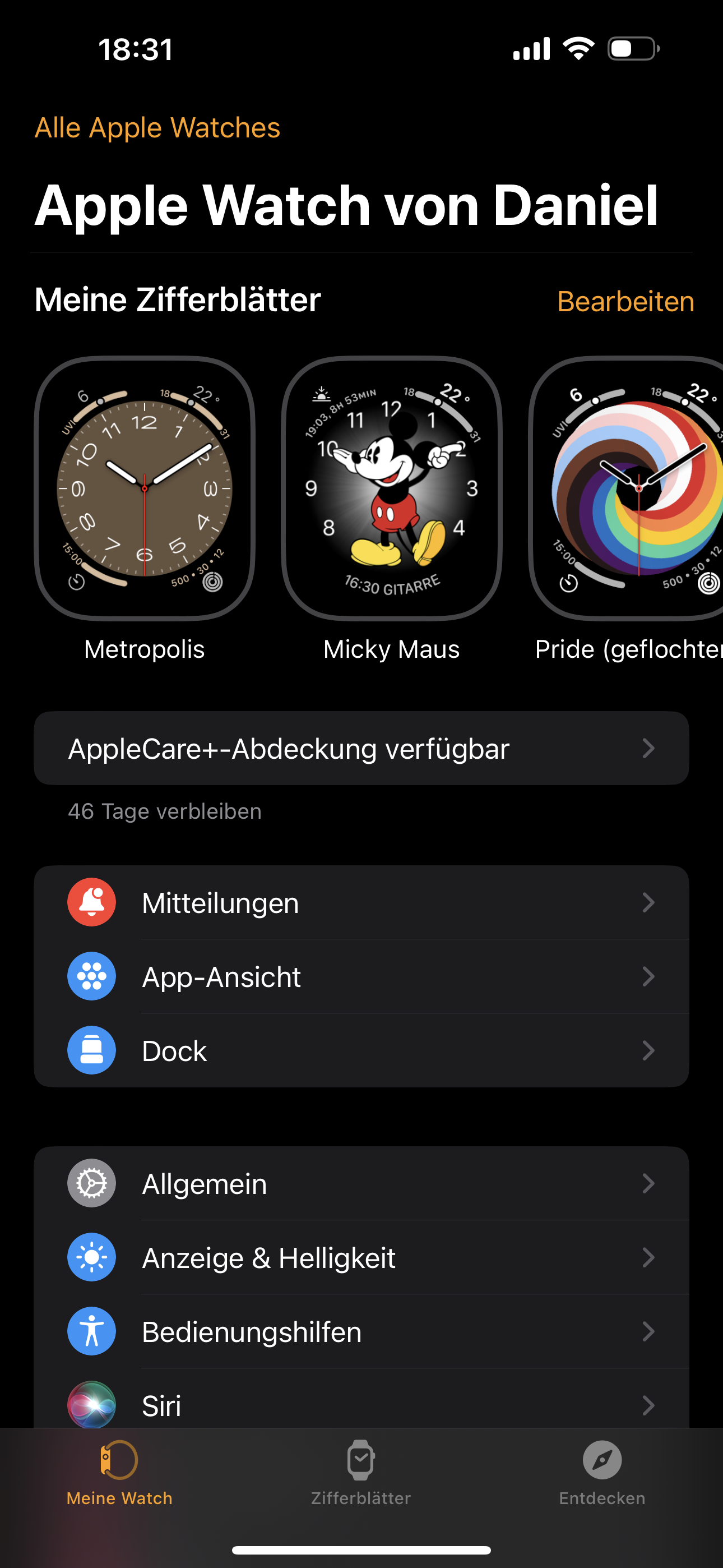Open the Siri settings row
The height and width of the screenshot is (1568, 723).
coord(361,1405)
